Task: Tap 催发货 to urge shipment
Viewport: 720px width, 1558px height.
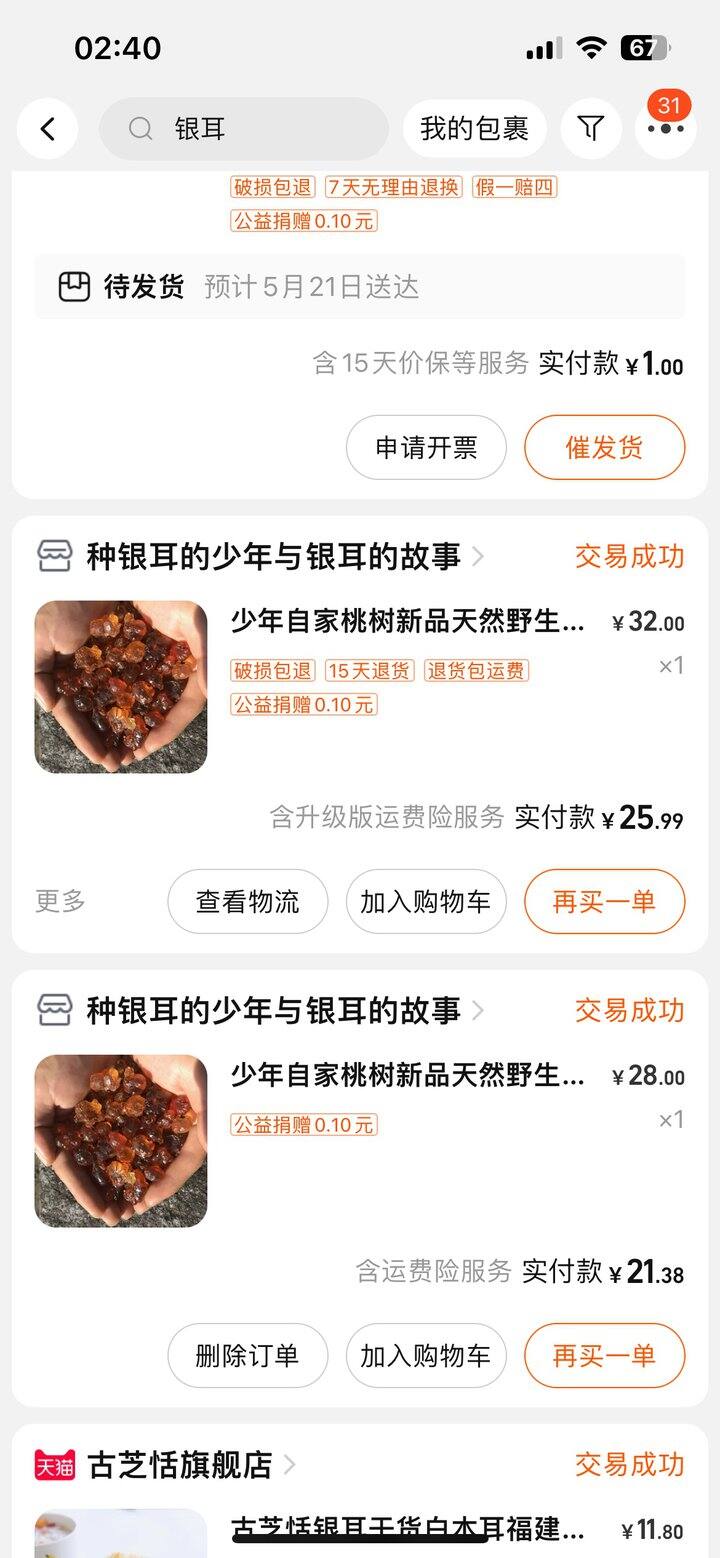Action: coord(605,447)
